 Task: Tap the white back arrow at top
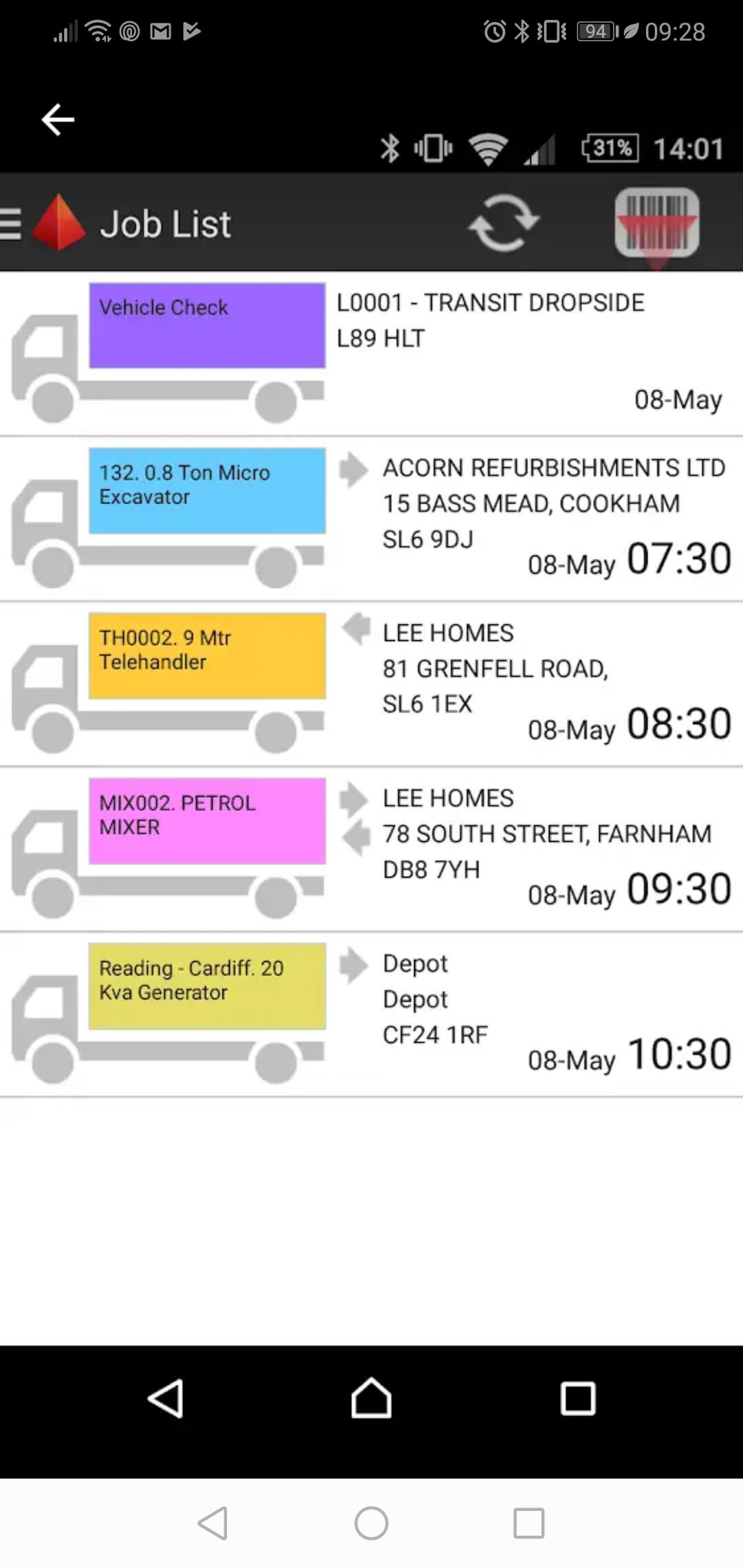(x=58, y=120)
